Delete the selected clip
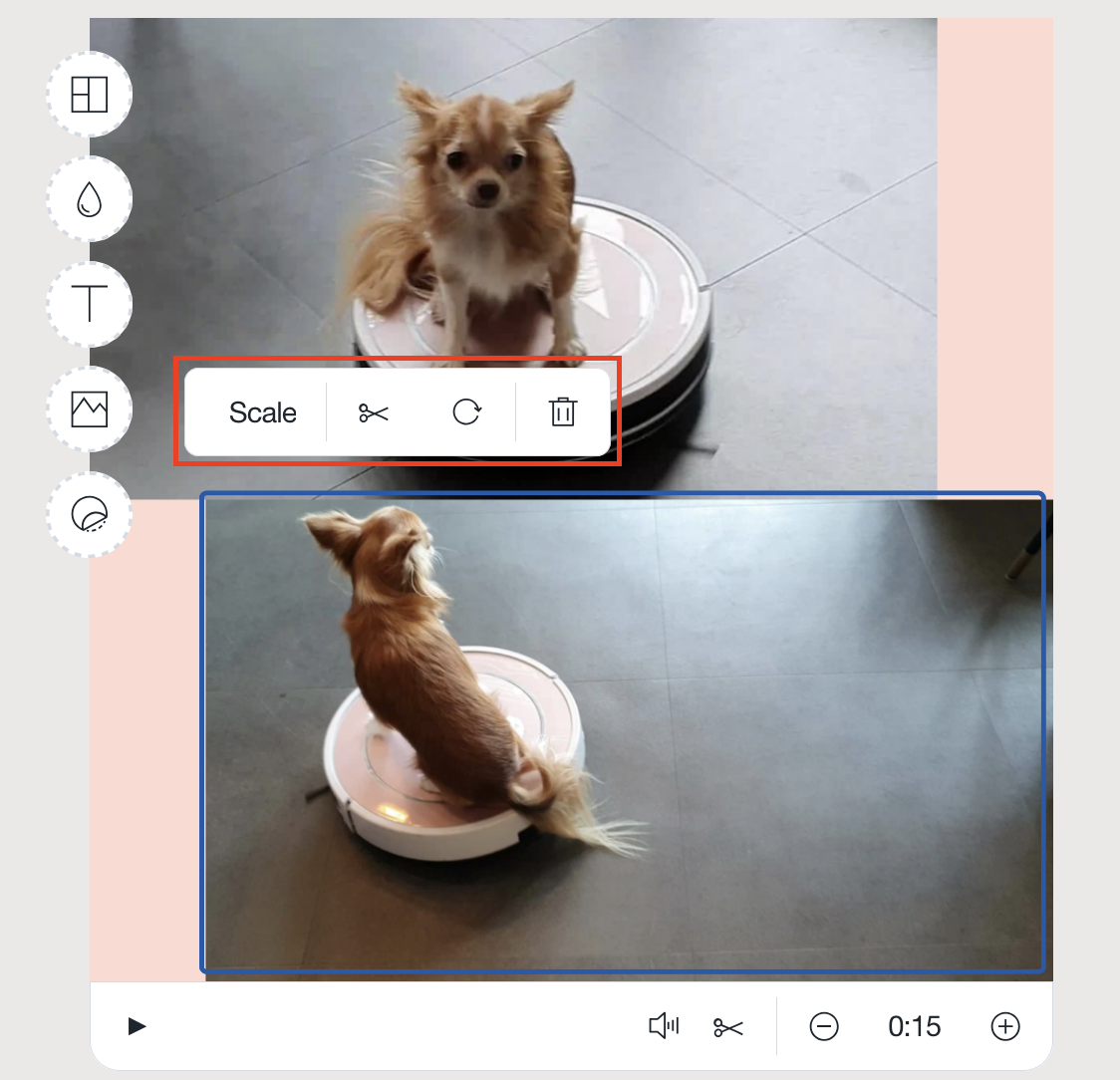 tap(563, 412)
